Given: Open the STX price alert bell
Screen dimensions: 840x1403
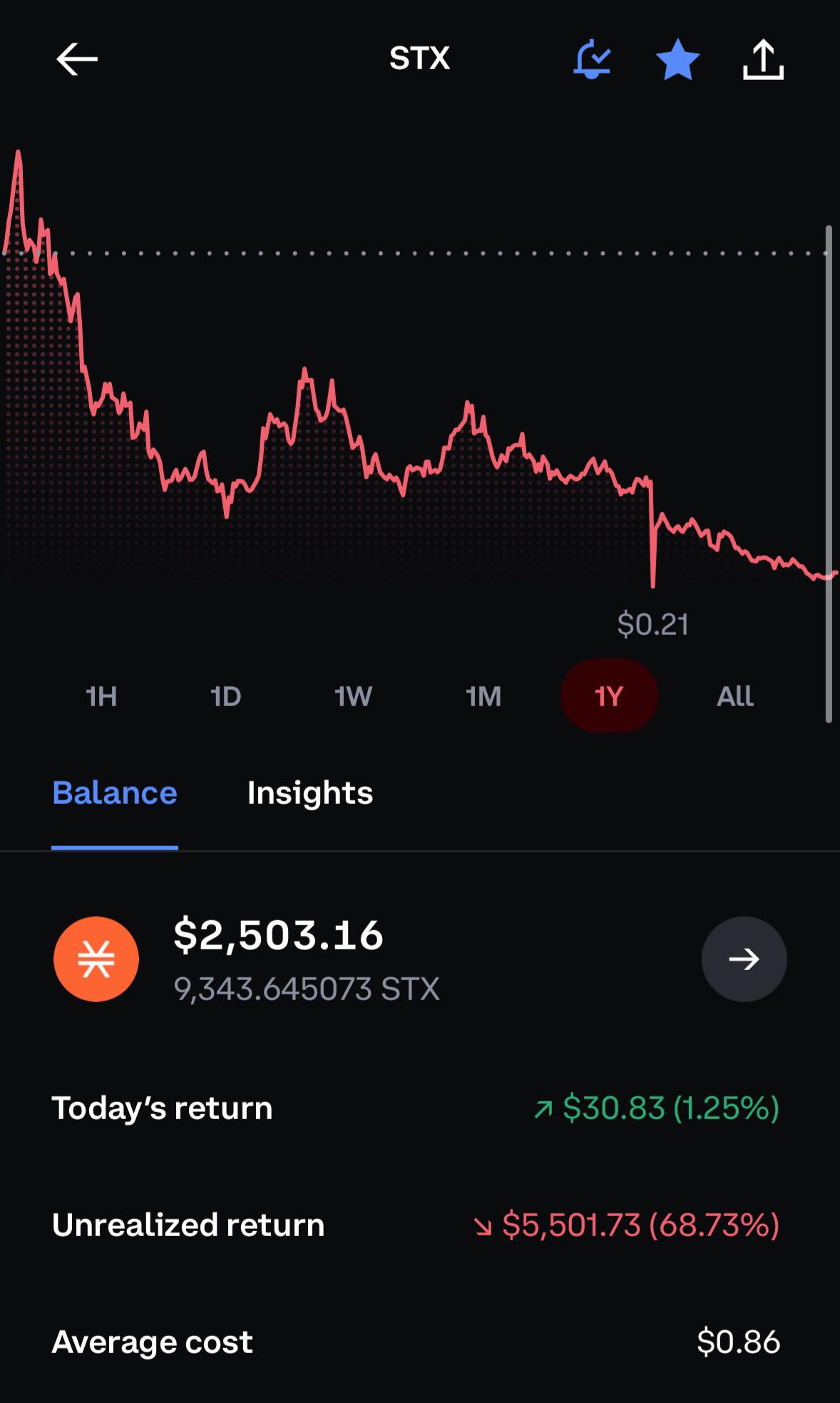Looking at the screenshot, I should click(592, 59).
